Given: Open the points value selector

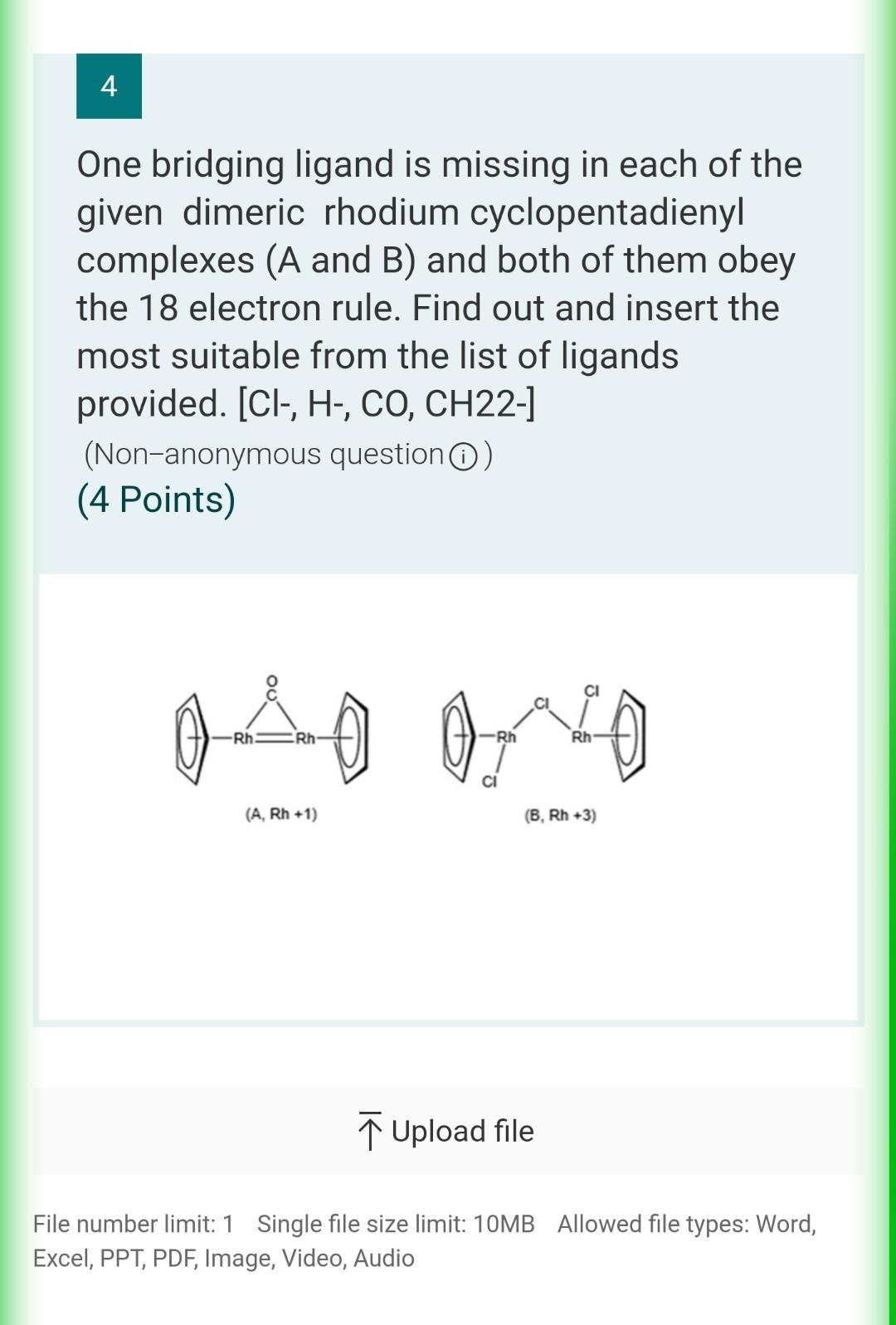Looking at the screenshot, I should pyautogui.click(x=156, y=499).
